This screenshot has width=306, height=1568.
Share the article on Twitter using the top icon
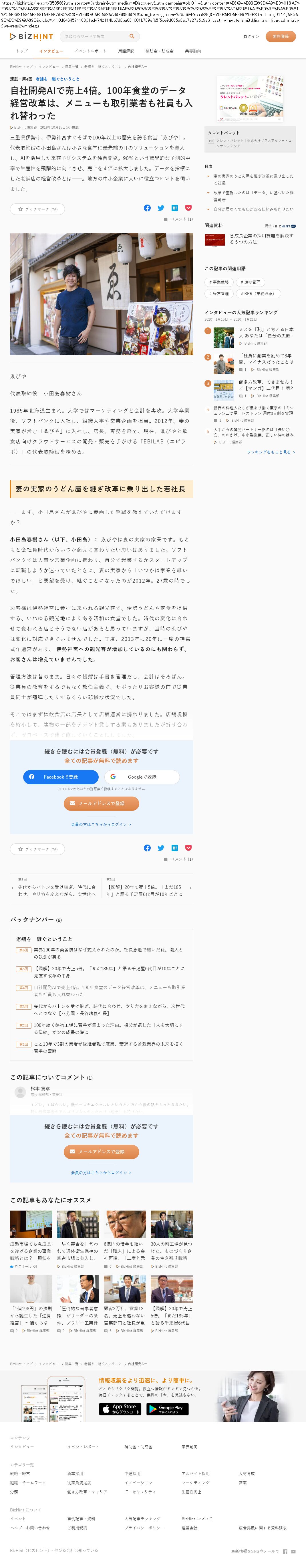161,208
